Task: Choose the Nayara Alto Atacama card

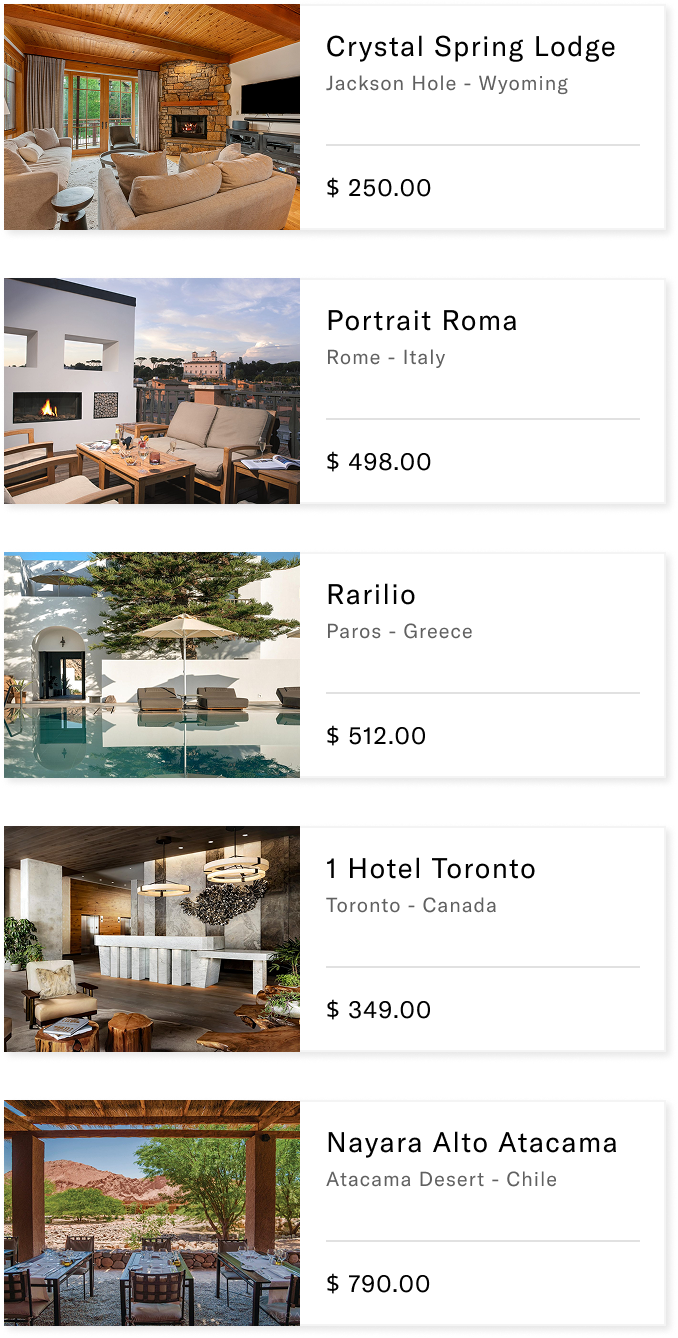Action: tap(472, 1144)
